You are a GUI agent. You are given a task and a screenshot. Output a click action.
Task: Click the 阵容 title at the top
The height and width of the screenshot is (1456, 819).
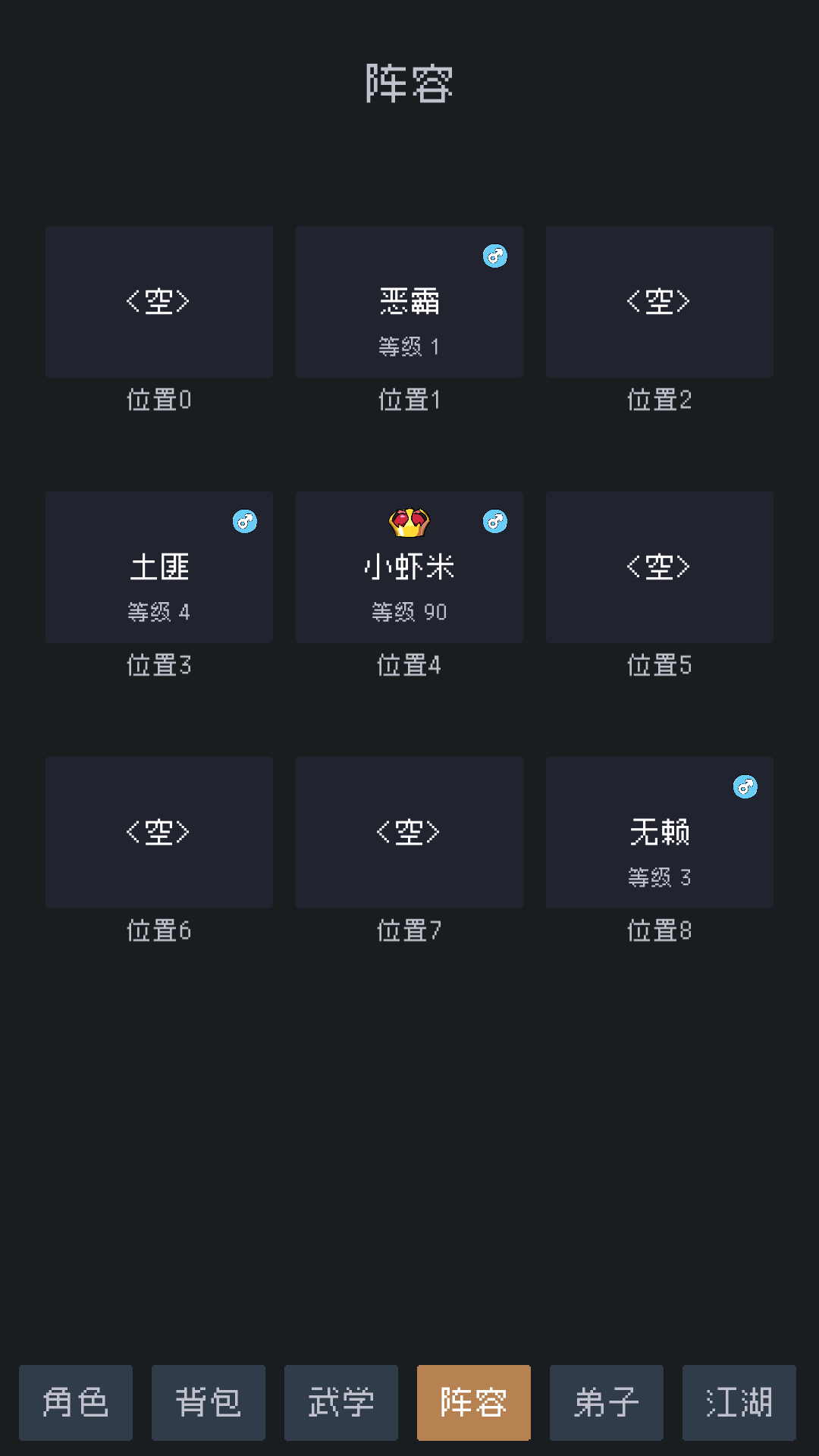409,83
